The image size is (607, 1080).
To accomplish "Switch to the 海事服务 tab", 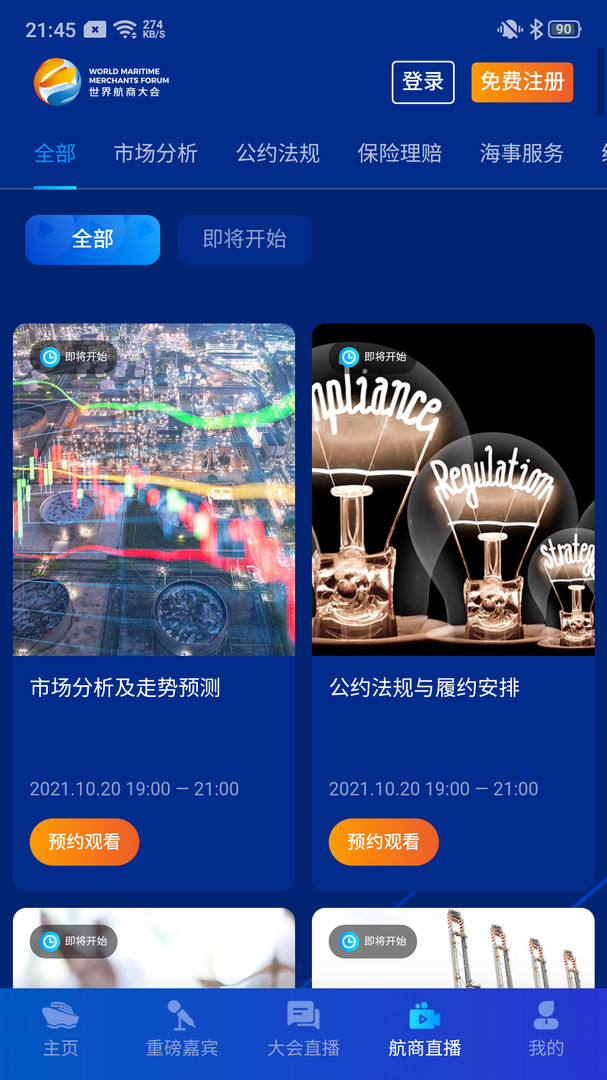I will pos(522,153).
